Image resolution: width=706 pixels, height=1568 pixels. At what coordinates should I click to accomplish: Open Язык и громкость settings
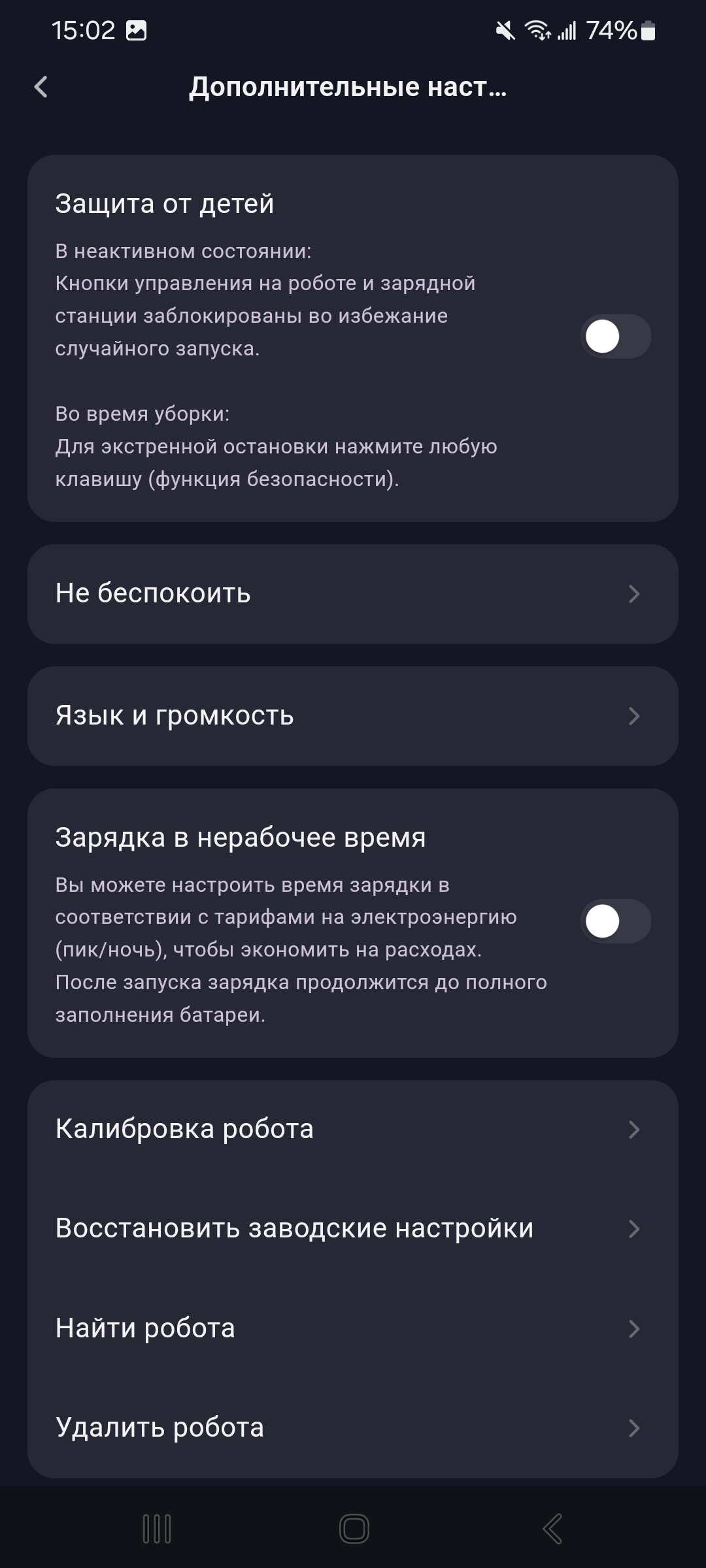point(353,716)
